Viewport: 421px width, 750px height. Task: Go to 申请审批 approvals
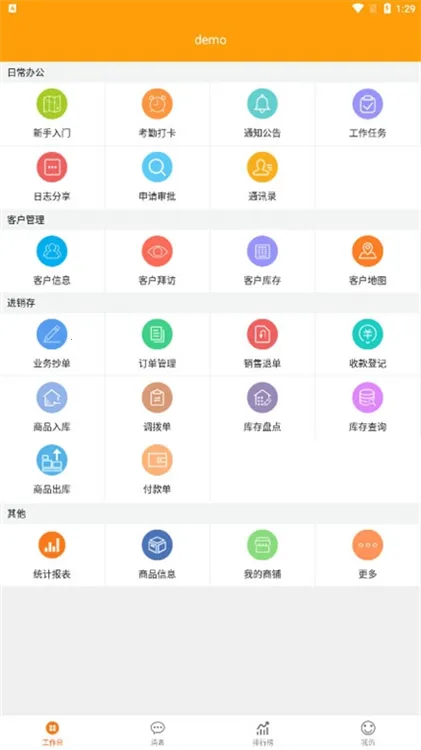(157, 177)
